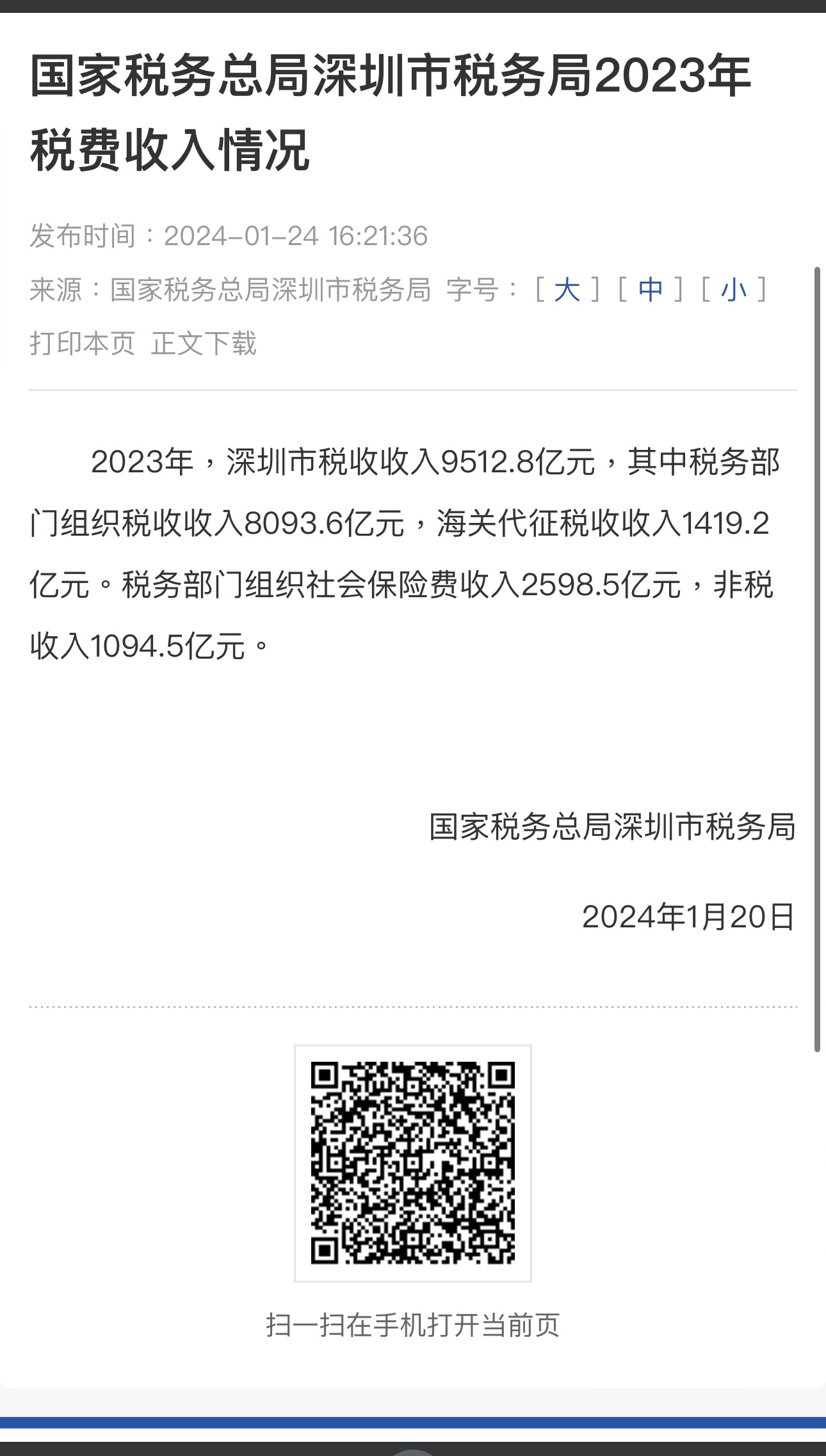Set font size to small (小)
This screenshot has width=826, height=1456.
pyautogui.click(x=734, y=290)
